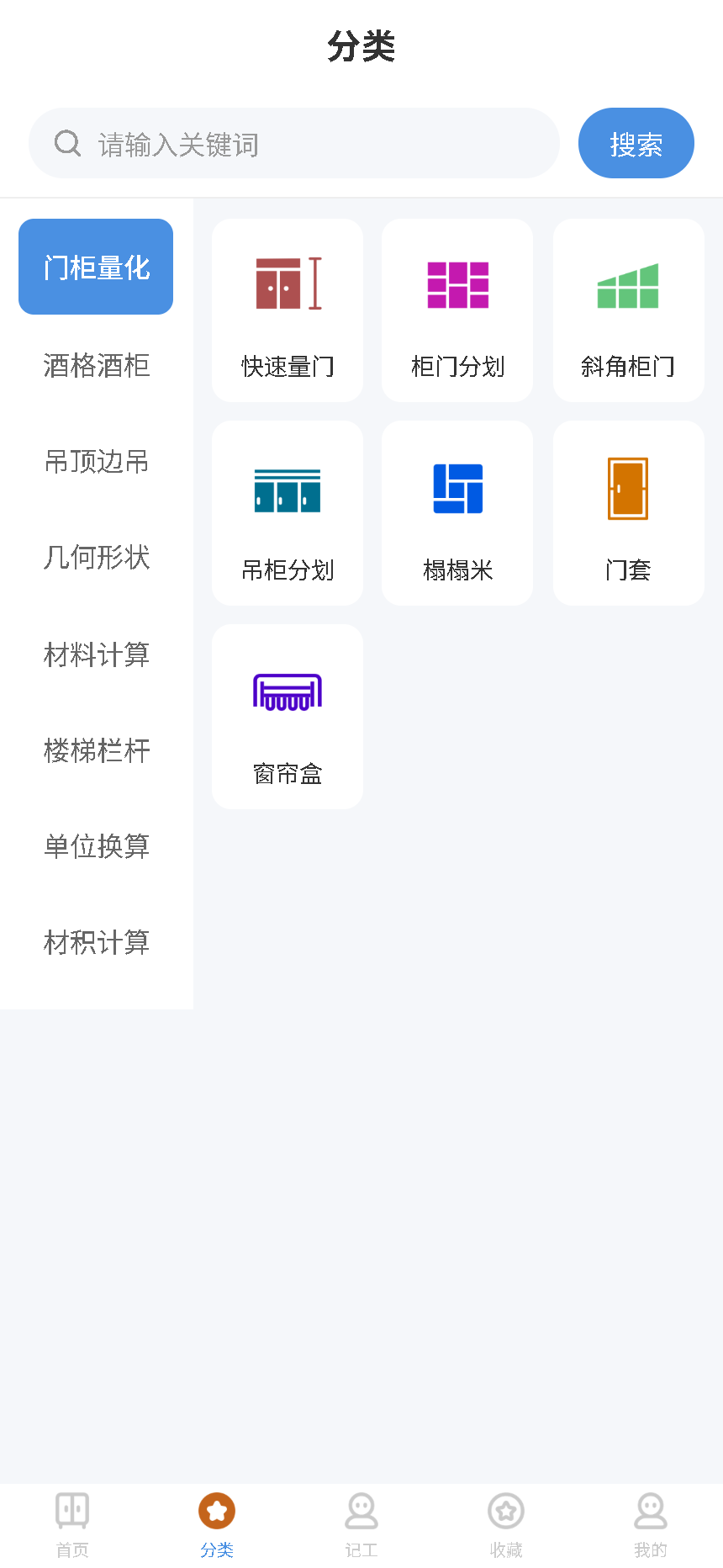Open the 吊顶边吊 category

point(96,462)
